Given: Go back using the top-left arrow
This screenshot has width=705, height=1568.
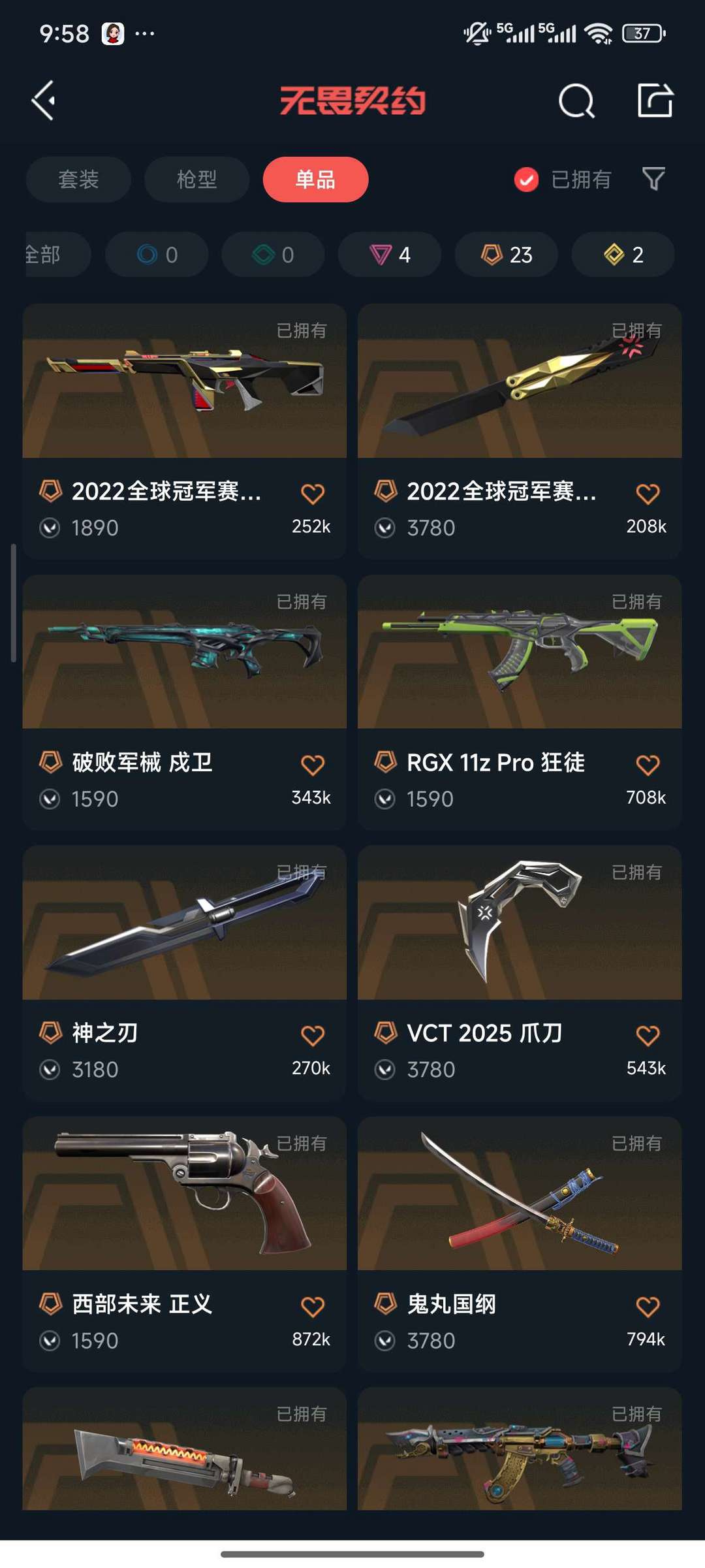Looking at the screenshot, I should (44, 101).
